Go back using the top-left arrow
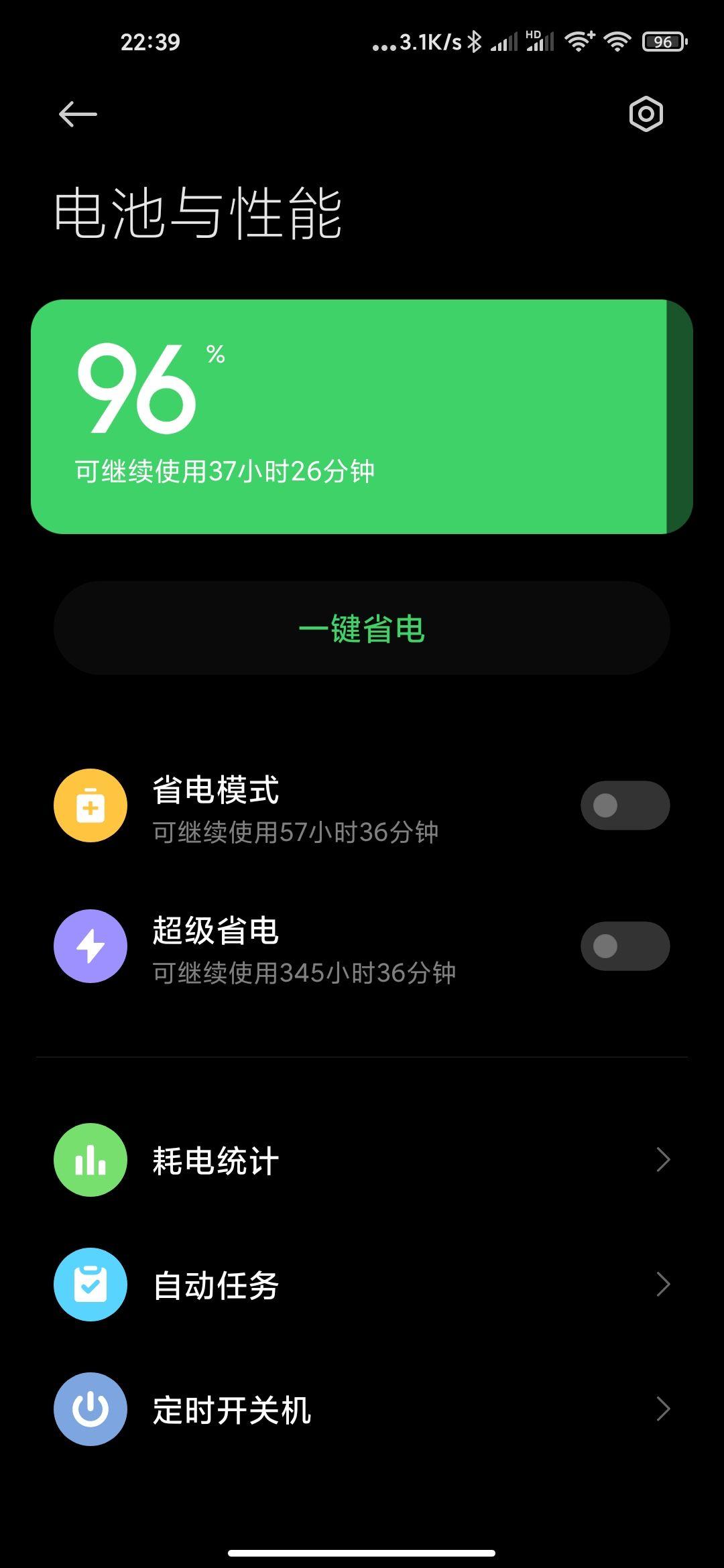The width and height of the screenshot is (724, 1568). point(78,114)
